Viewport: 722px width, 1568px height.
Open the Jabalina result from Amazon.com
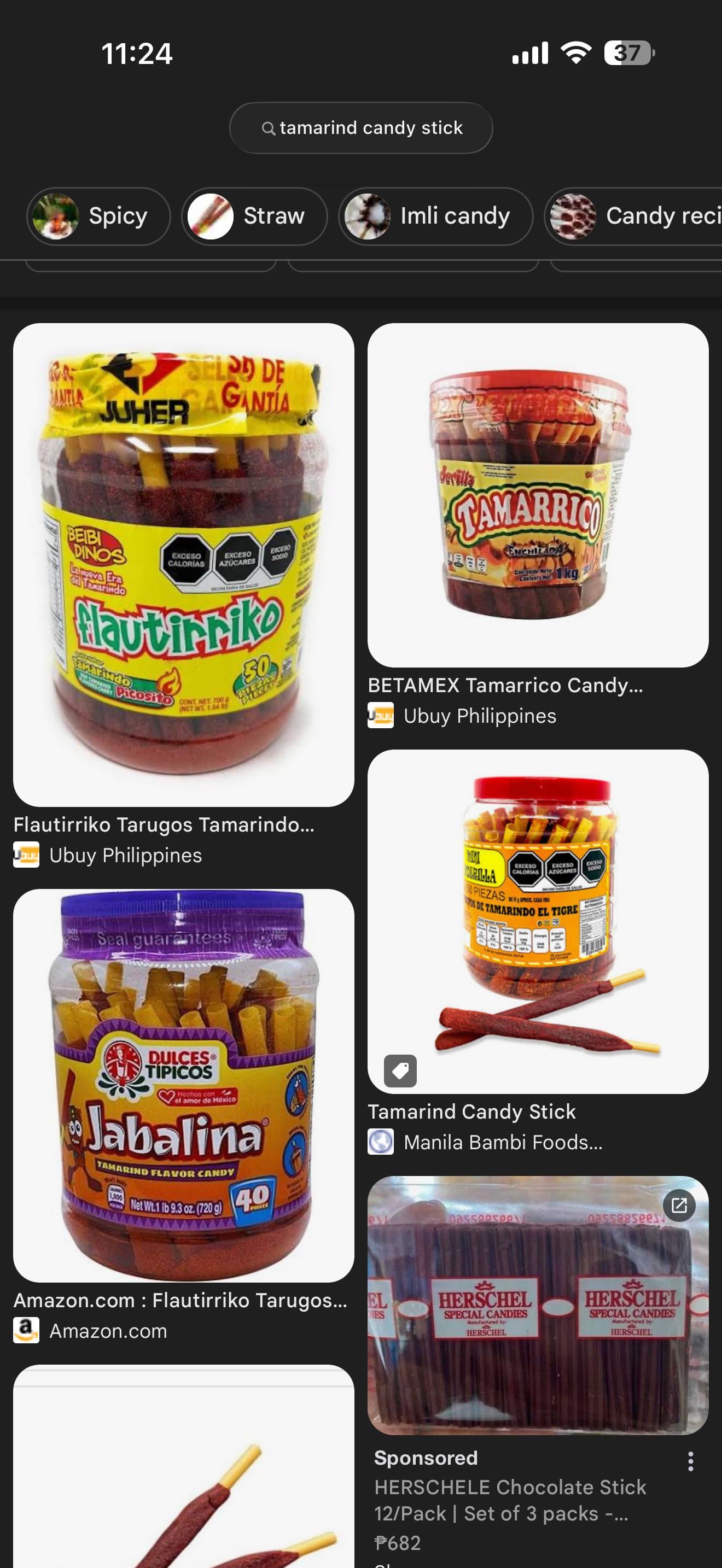point(183,1085)
